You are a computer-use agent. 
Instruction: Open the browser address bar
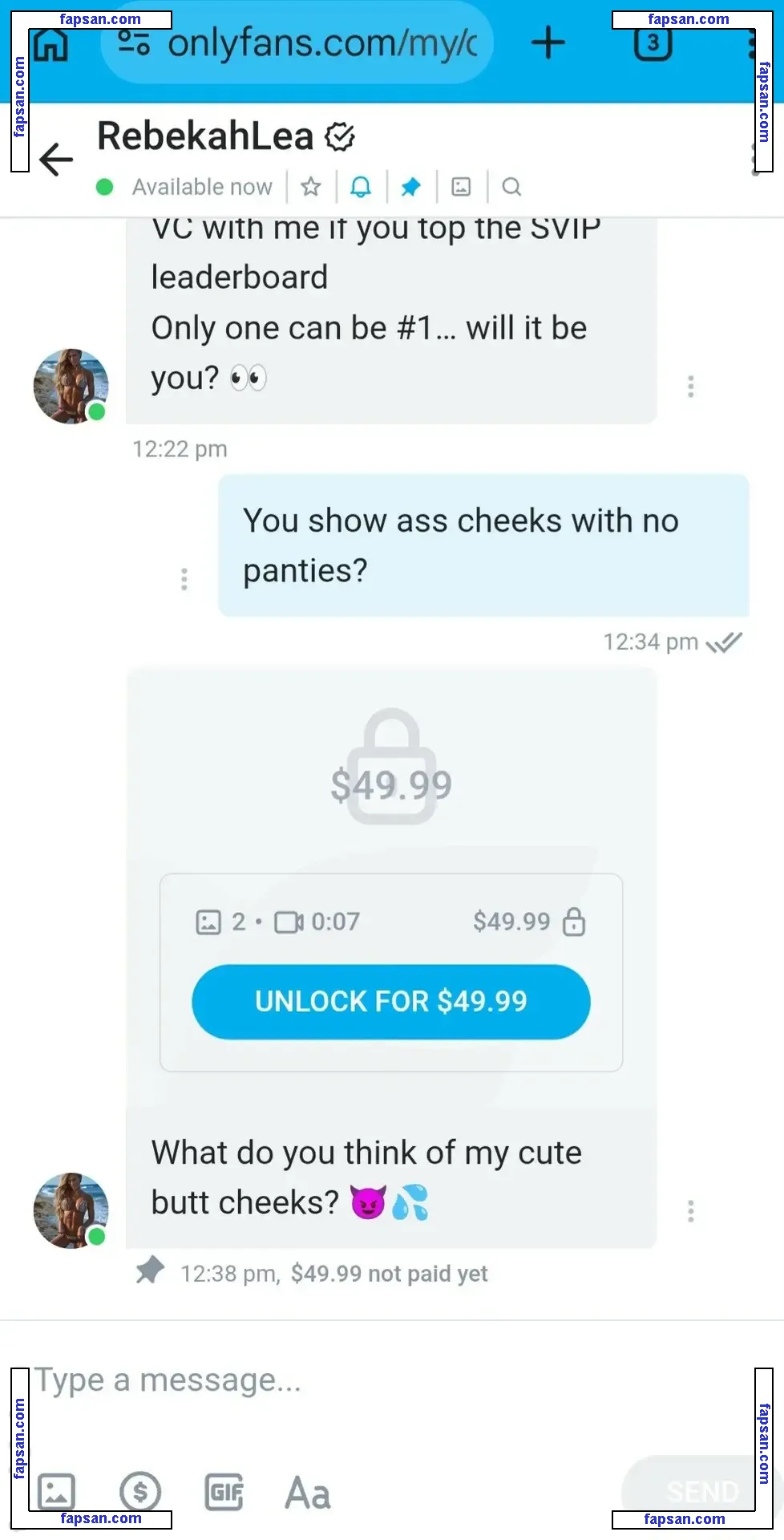coord(321,43)
